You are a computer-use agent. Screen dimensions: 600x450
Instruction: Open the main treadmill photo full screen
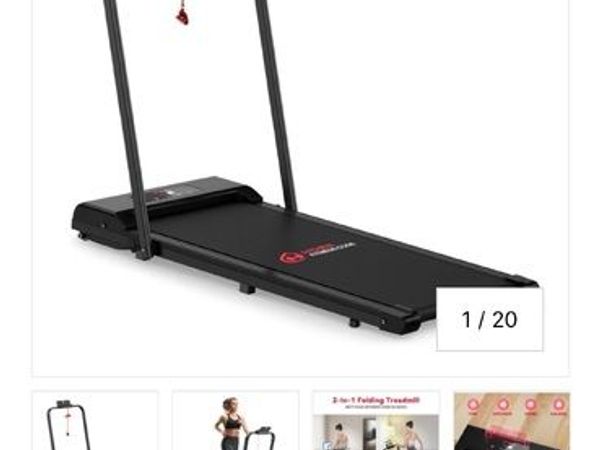pos(300,180)
